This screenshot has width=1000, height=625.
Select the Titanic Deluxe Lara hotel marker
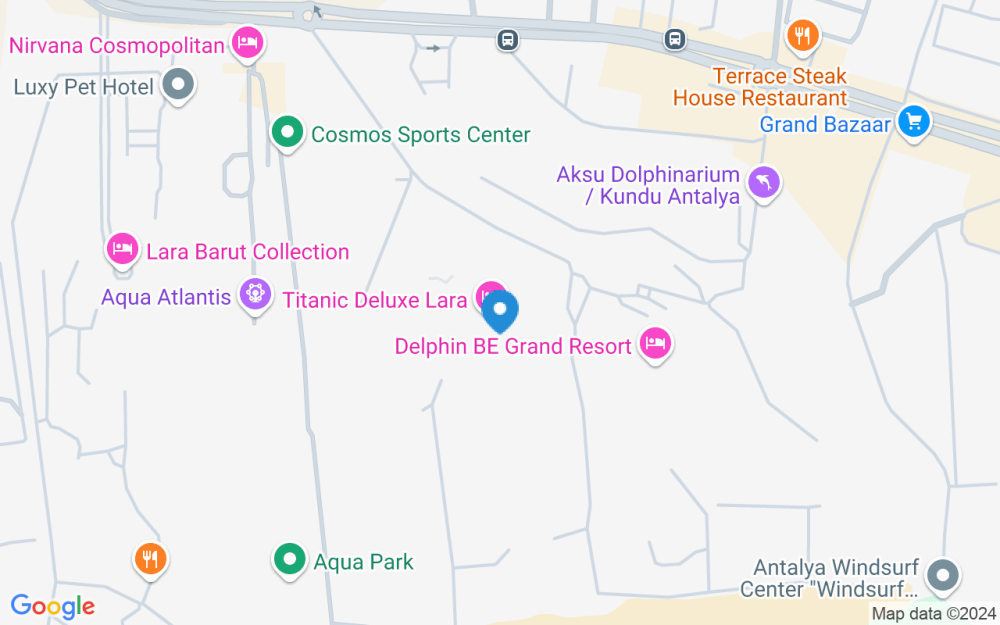(489, 295)
